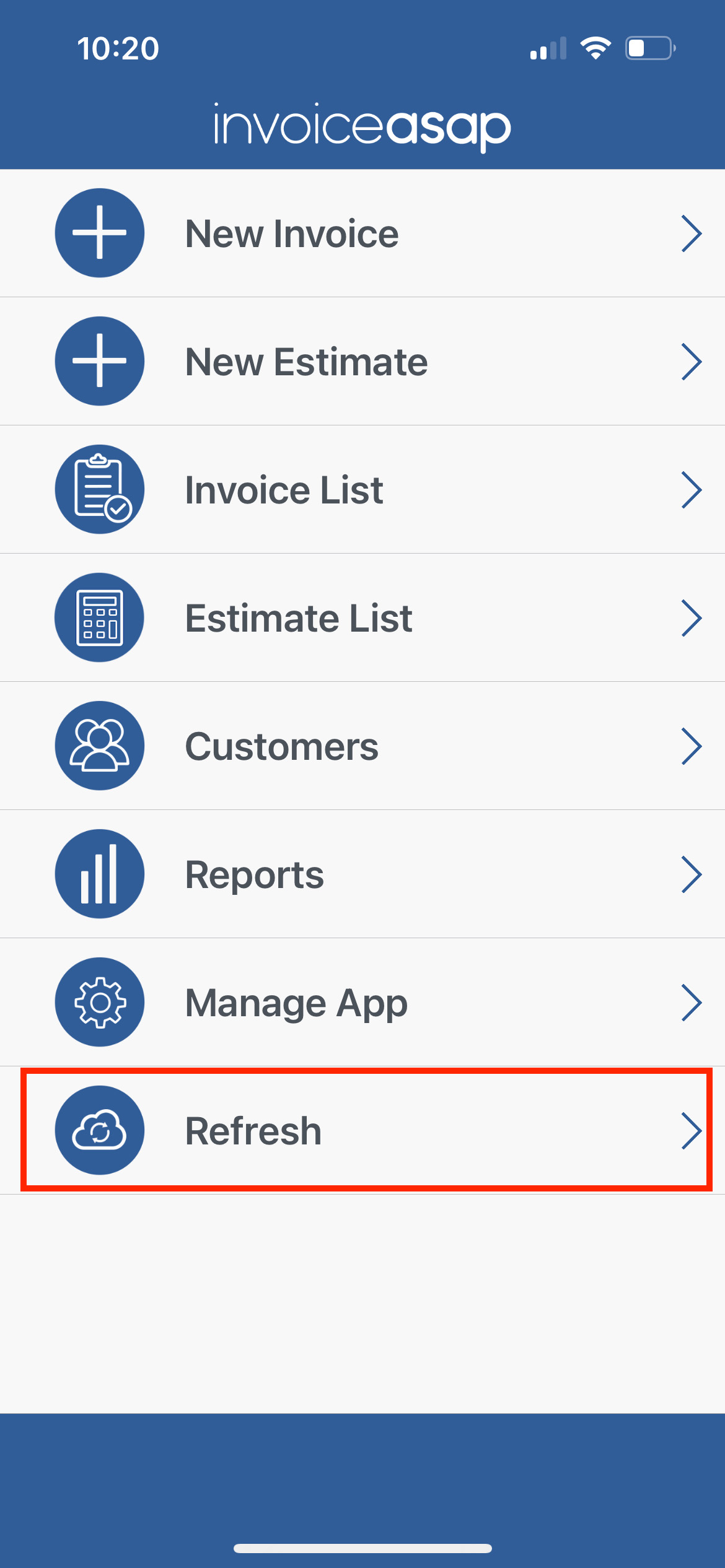Screen dimensions: 725x1568
Task: Select the Estimate List label
Action: pos(299,617)
